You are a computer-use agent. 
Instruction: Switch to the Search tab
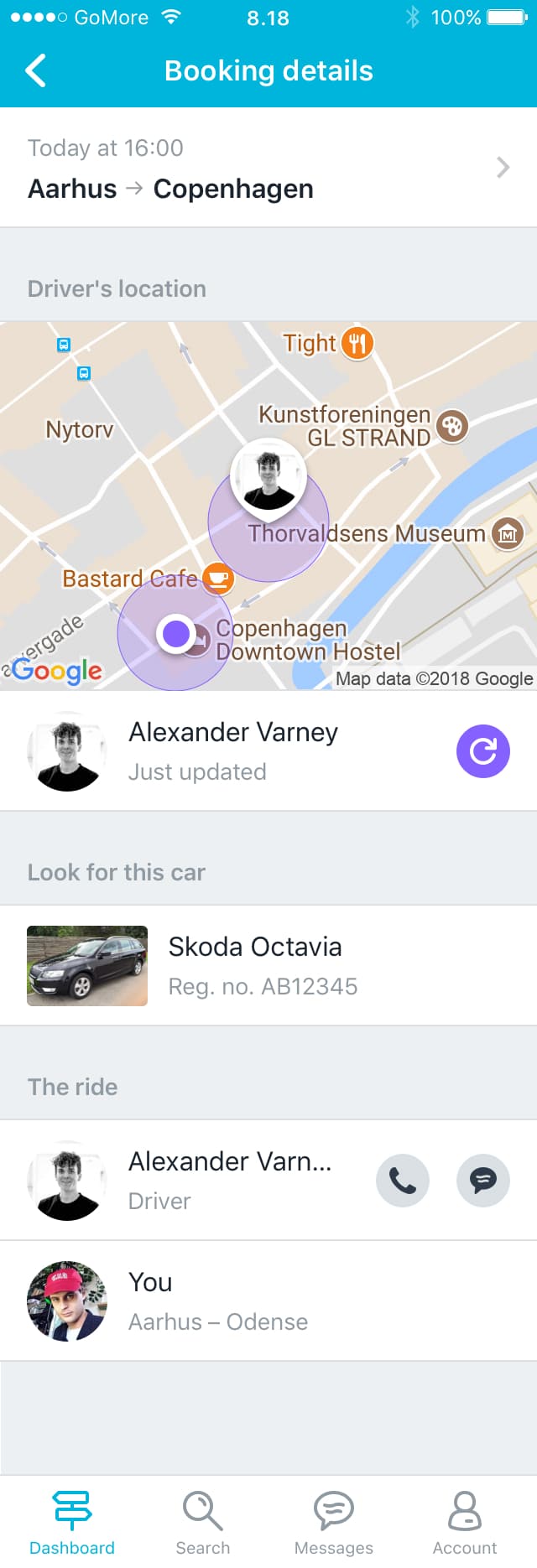click(202, 1522)
